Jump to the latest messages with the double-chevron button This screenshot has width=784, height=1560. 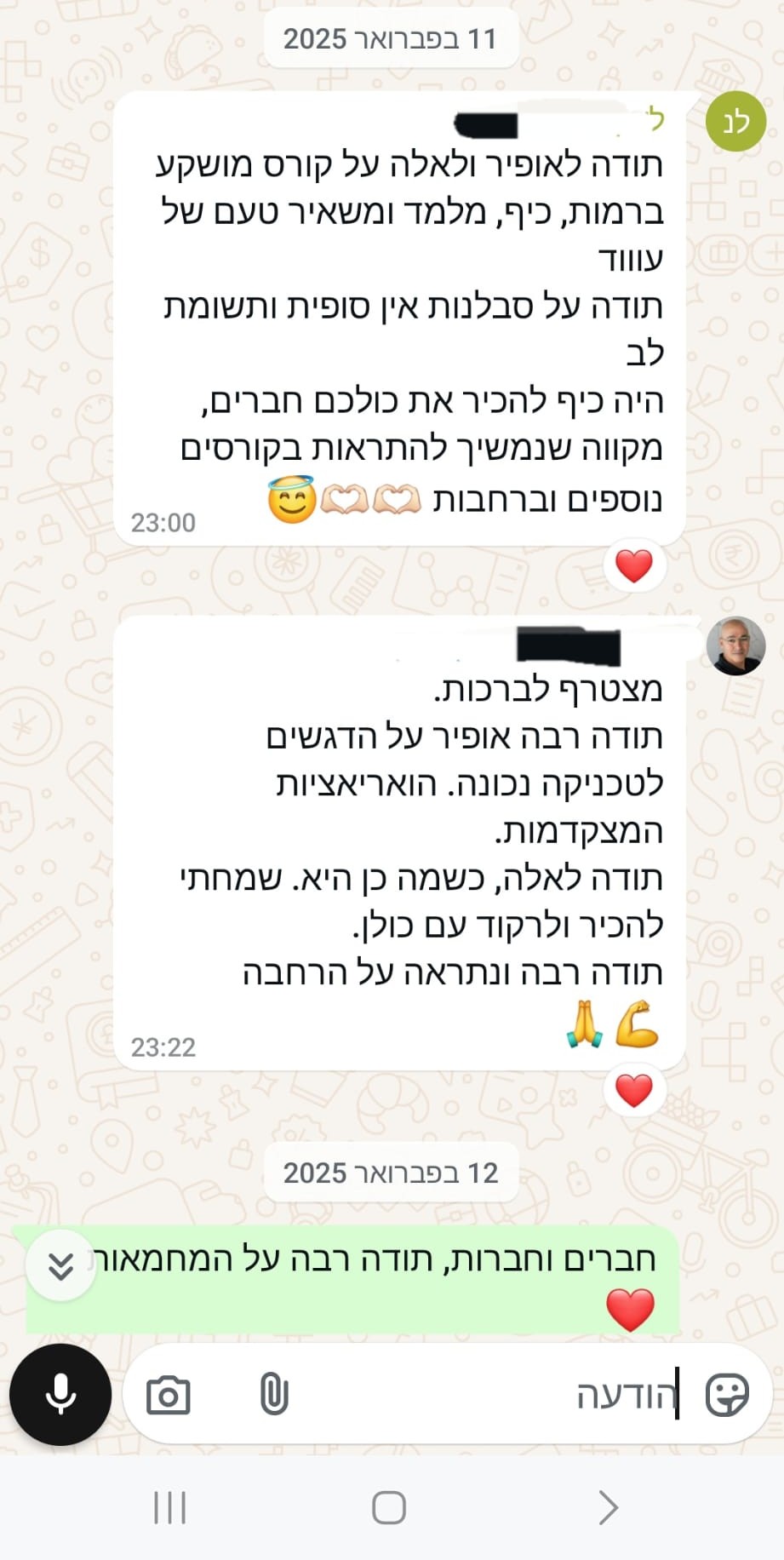point(60,1266)
